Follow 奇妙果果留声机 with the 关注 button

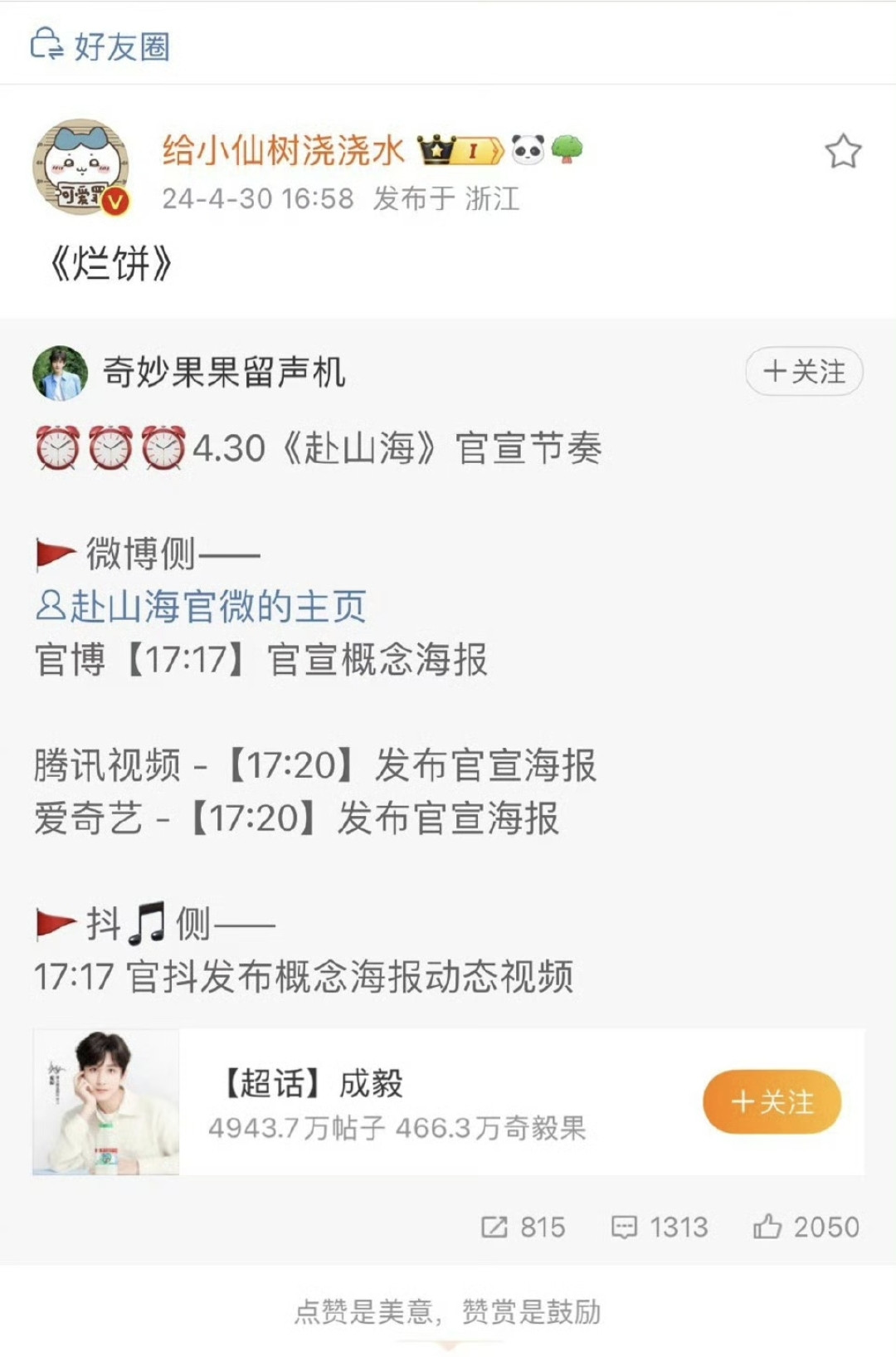tap(803, 372)
